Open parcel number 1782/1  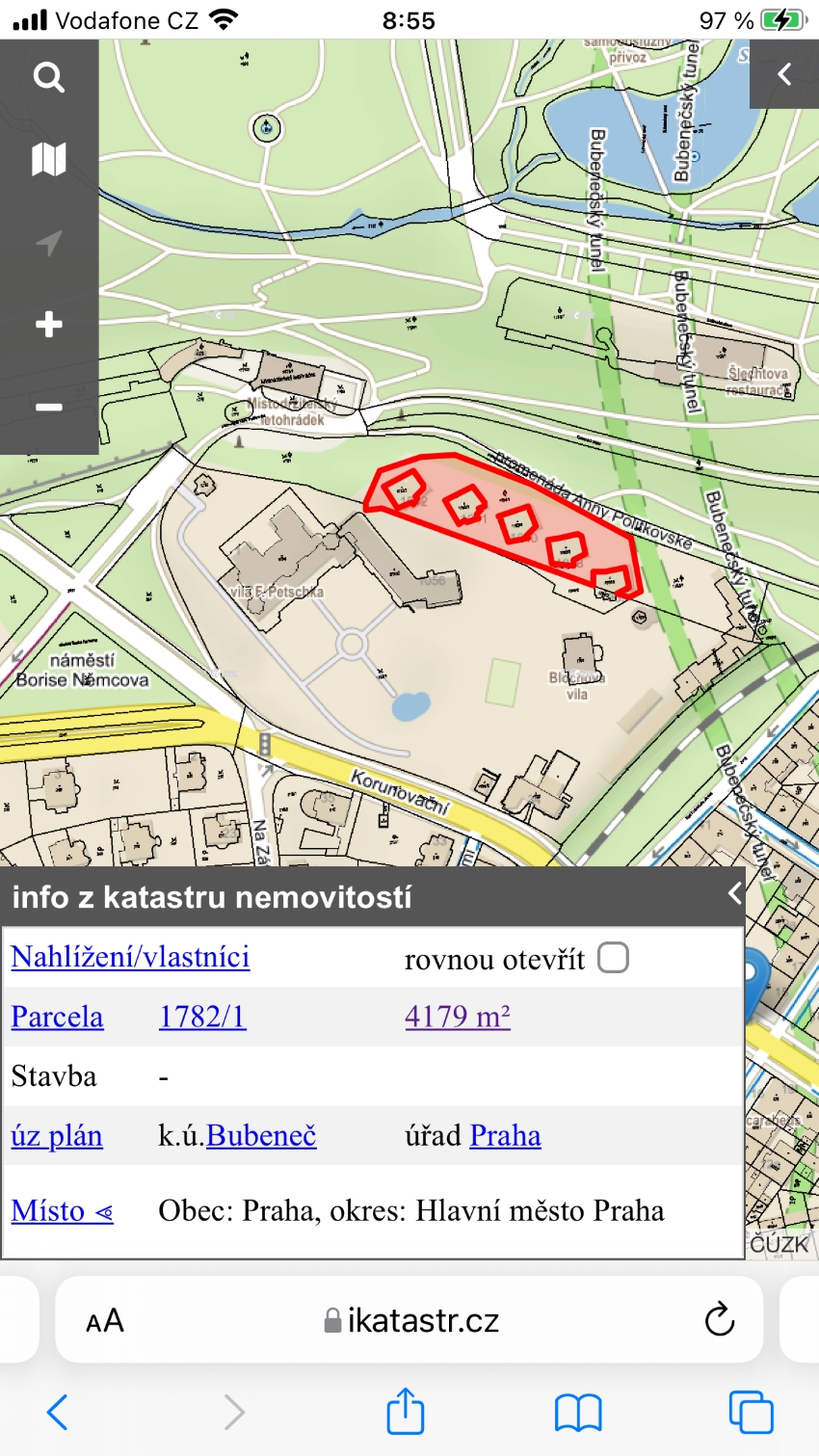tap(202, 1017)
